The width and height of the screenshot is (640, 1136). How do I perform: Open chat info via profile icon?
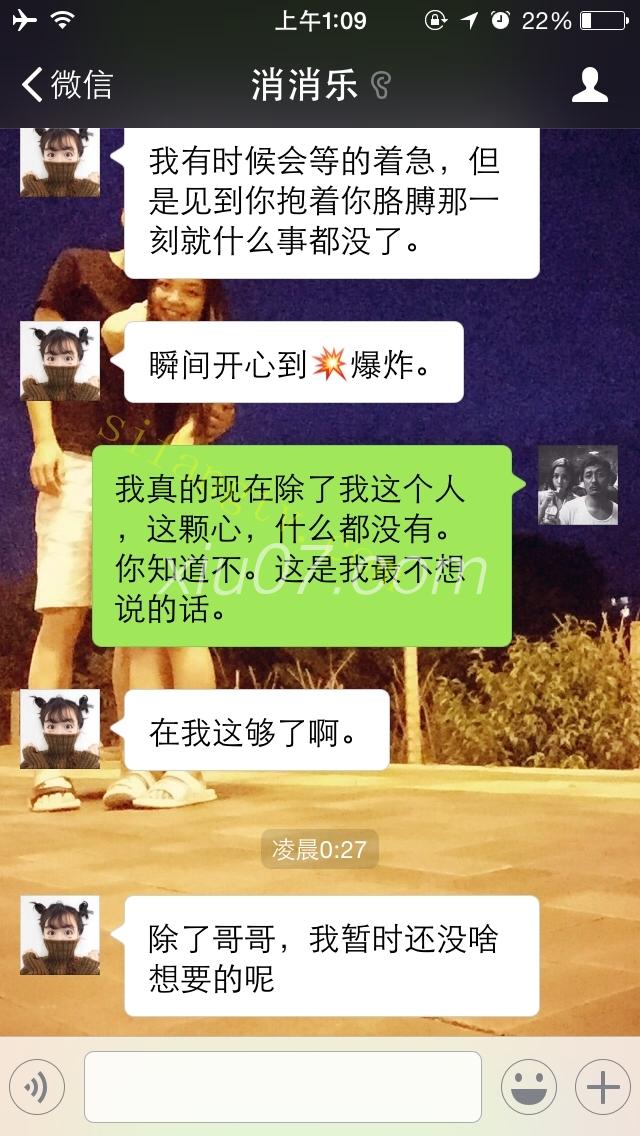coord(589,85)
